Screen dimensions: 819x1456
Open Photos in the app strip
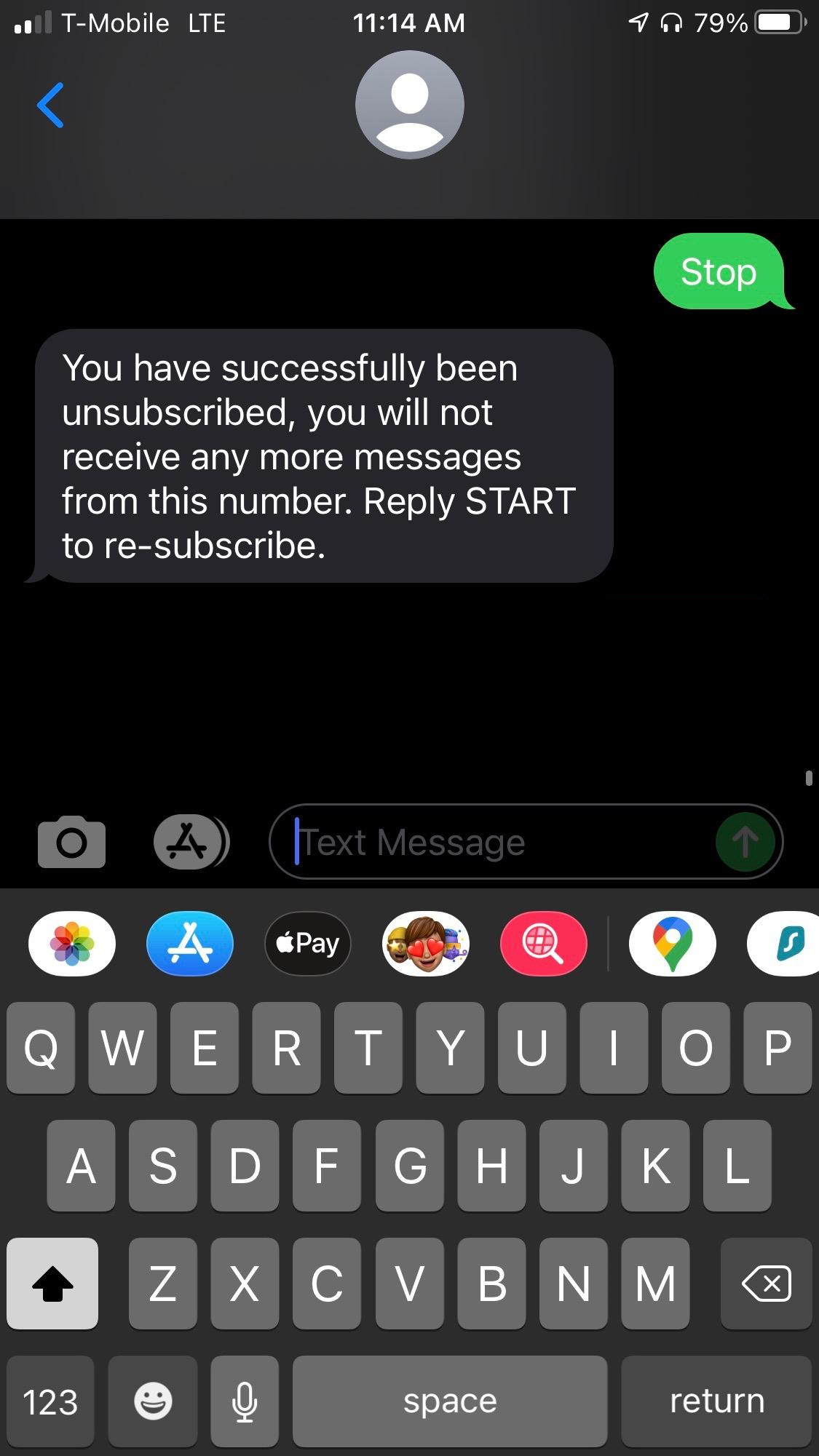click(72, 943)
